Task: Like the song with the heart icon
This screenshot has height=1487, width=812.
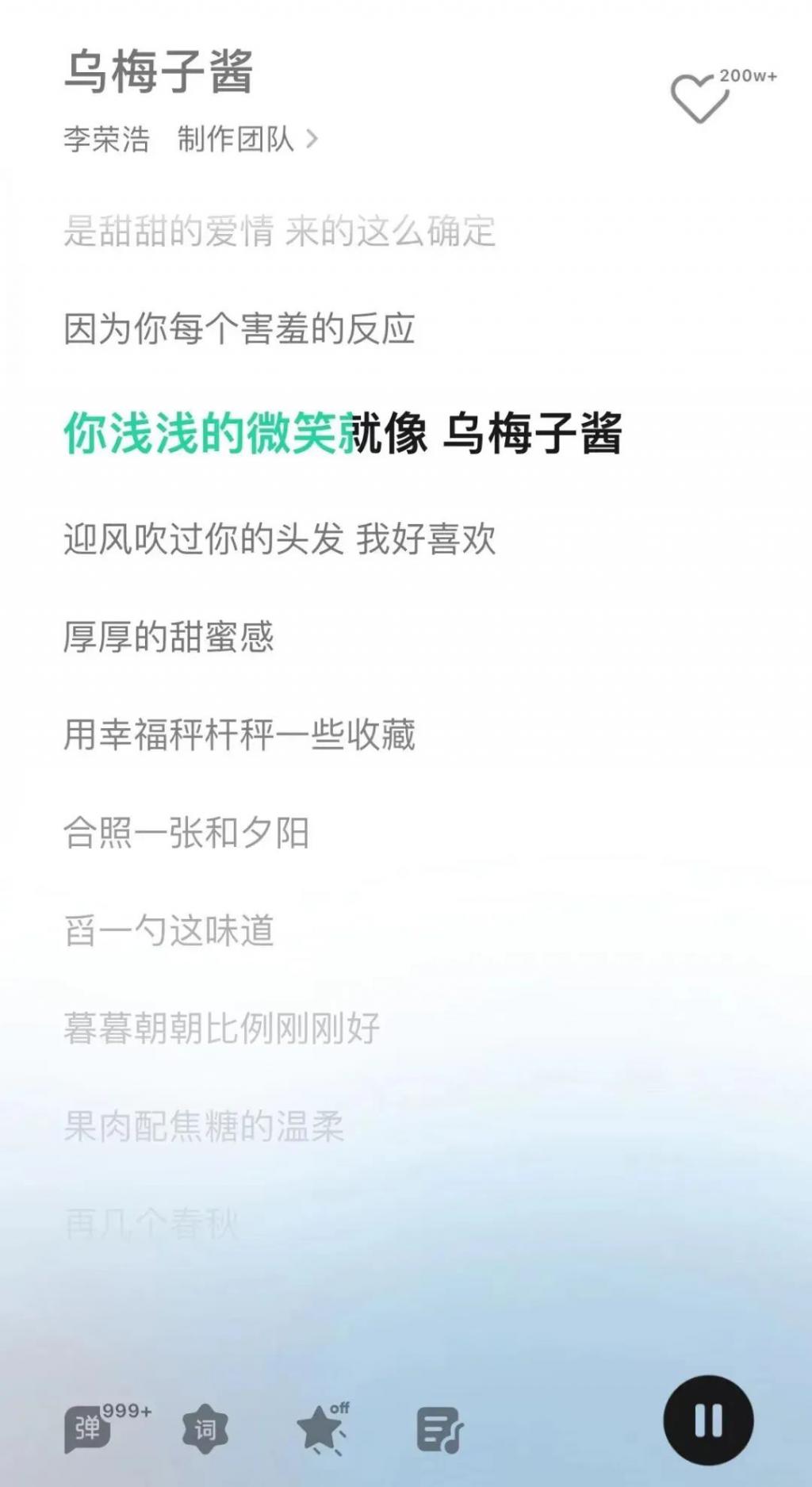Action: point(699,98)
